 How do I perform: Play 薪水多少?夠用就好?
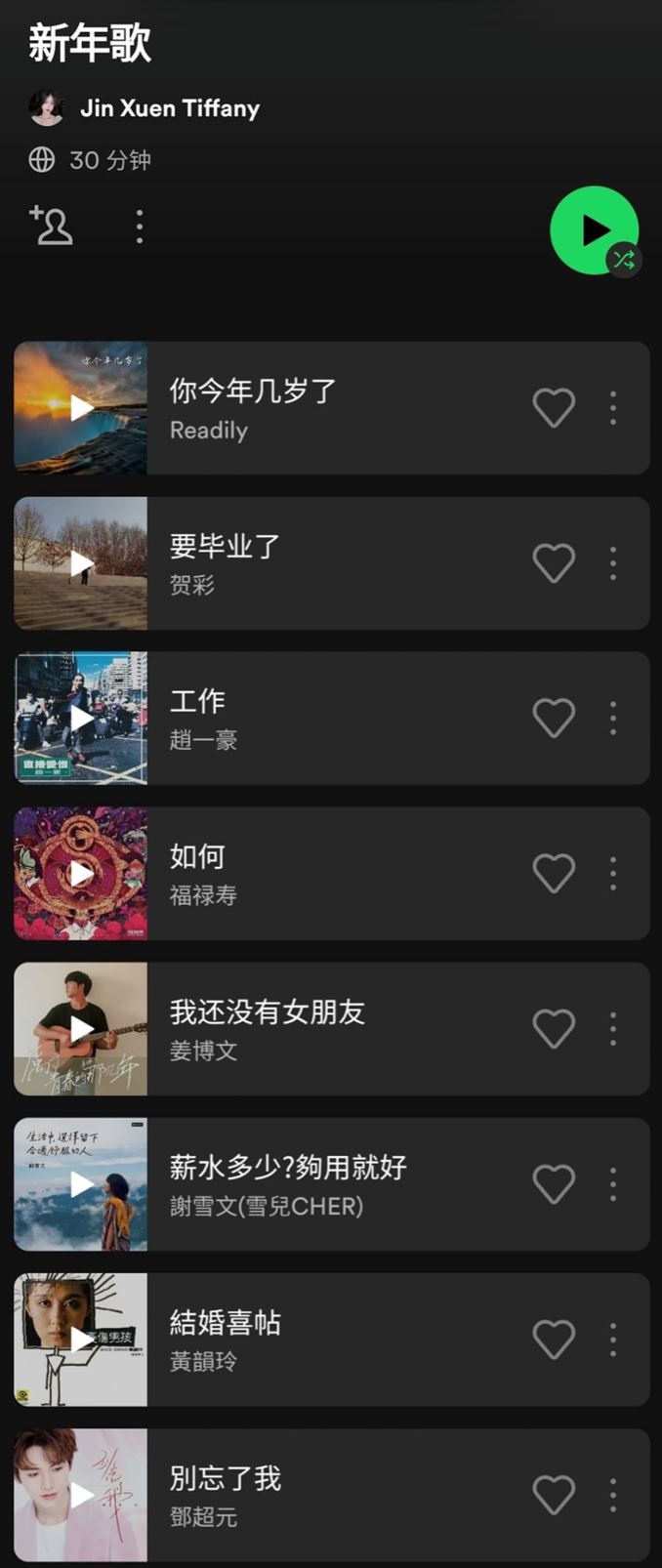(81, 1184)
